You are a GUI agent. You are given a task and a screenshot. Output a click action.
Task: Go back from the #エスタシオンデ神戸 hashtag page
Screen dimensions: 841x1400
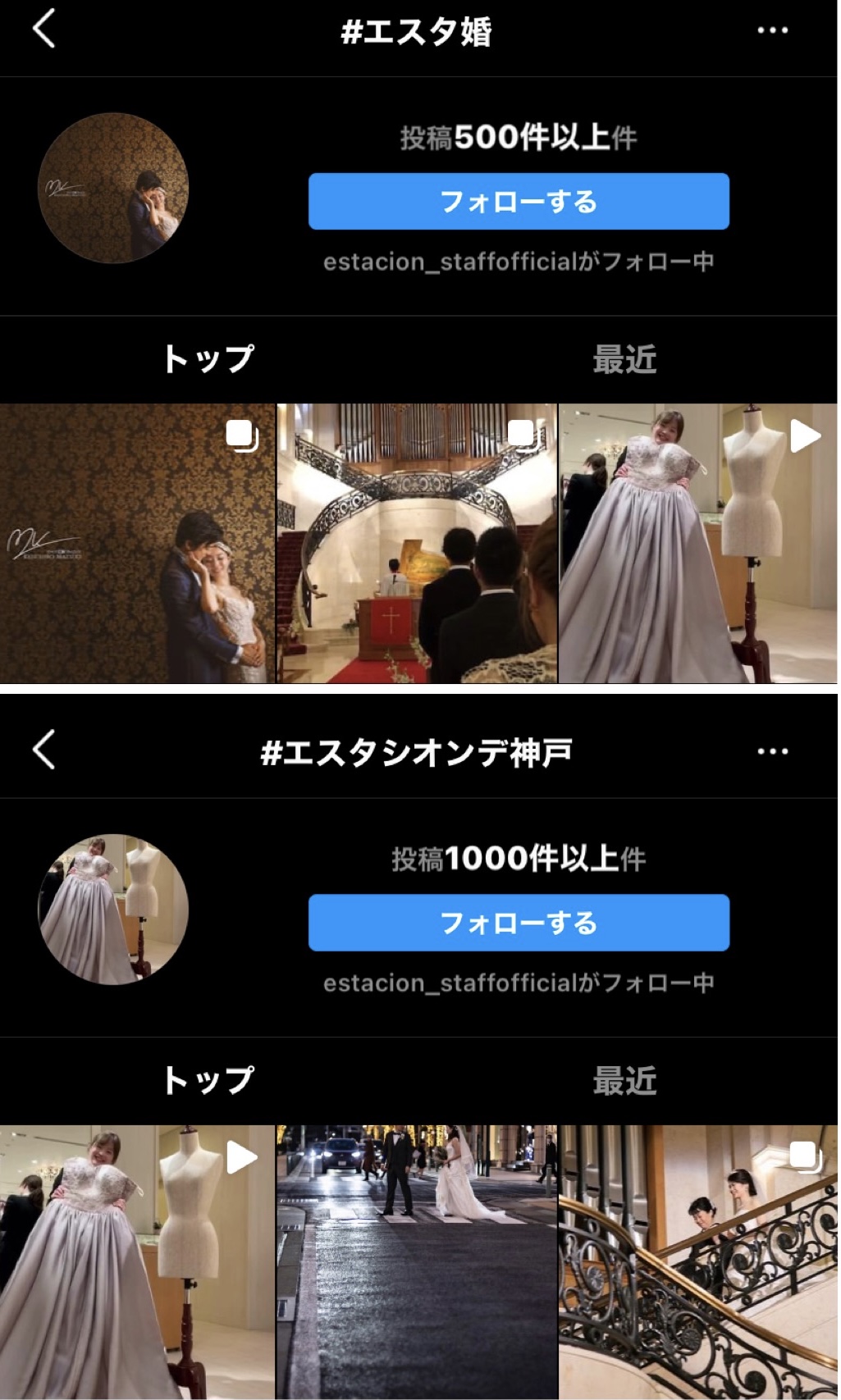click(x=44, y=750)
